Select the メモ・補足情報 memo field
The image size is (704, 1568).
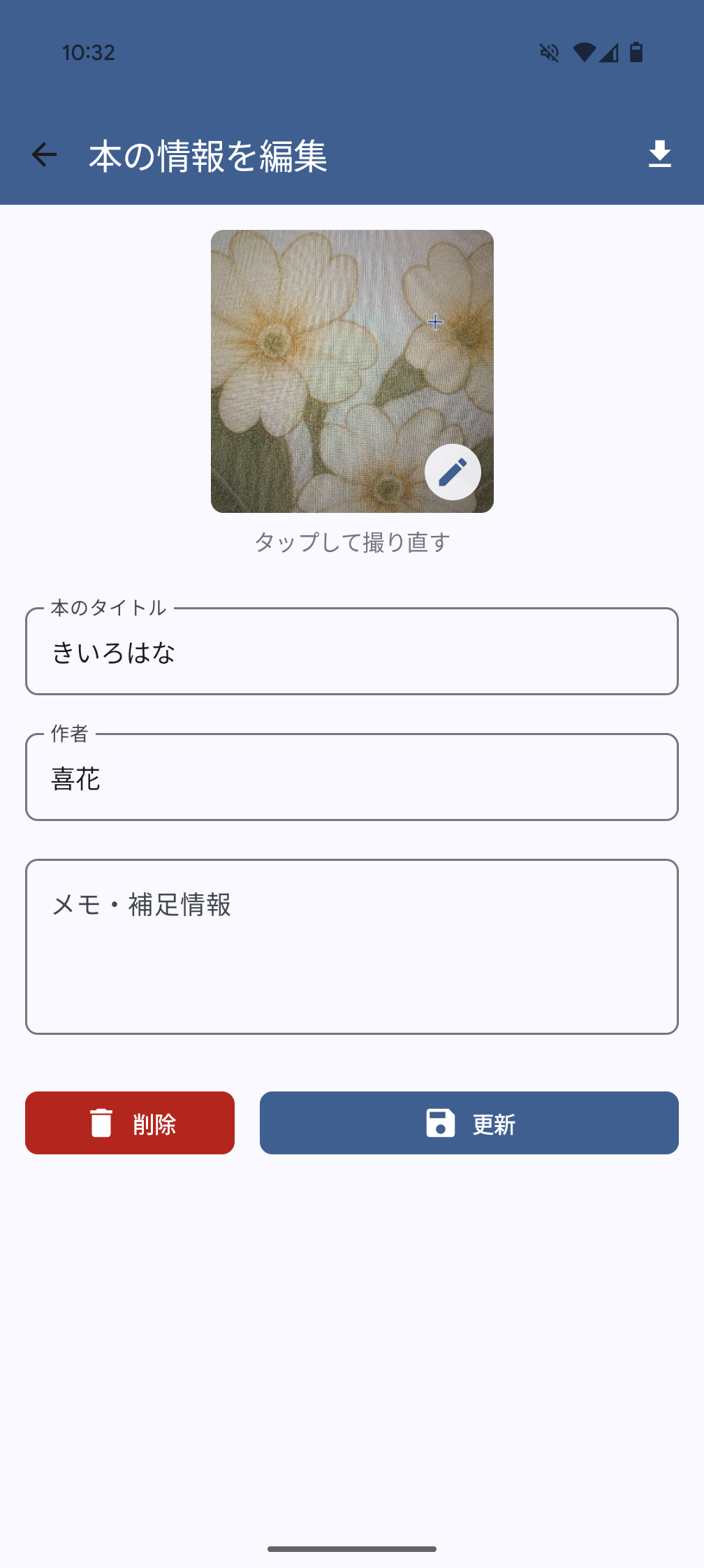click(x=352, y=947)
